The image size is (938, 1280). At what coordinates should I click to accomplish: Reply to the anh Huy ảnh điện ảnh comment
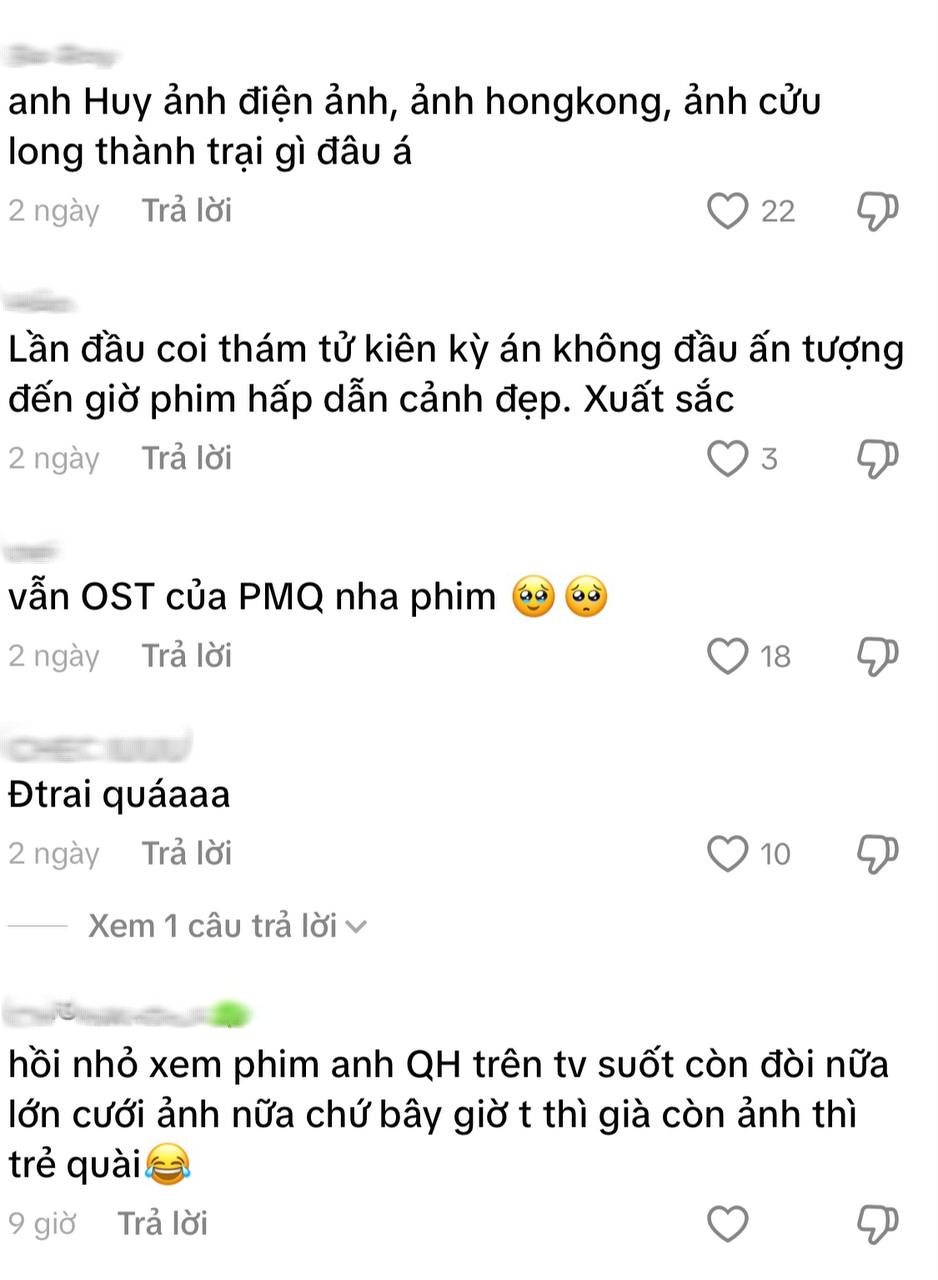tap(186, 211)
